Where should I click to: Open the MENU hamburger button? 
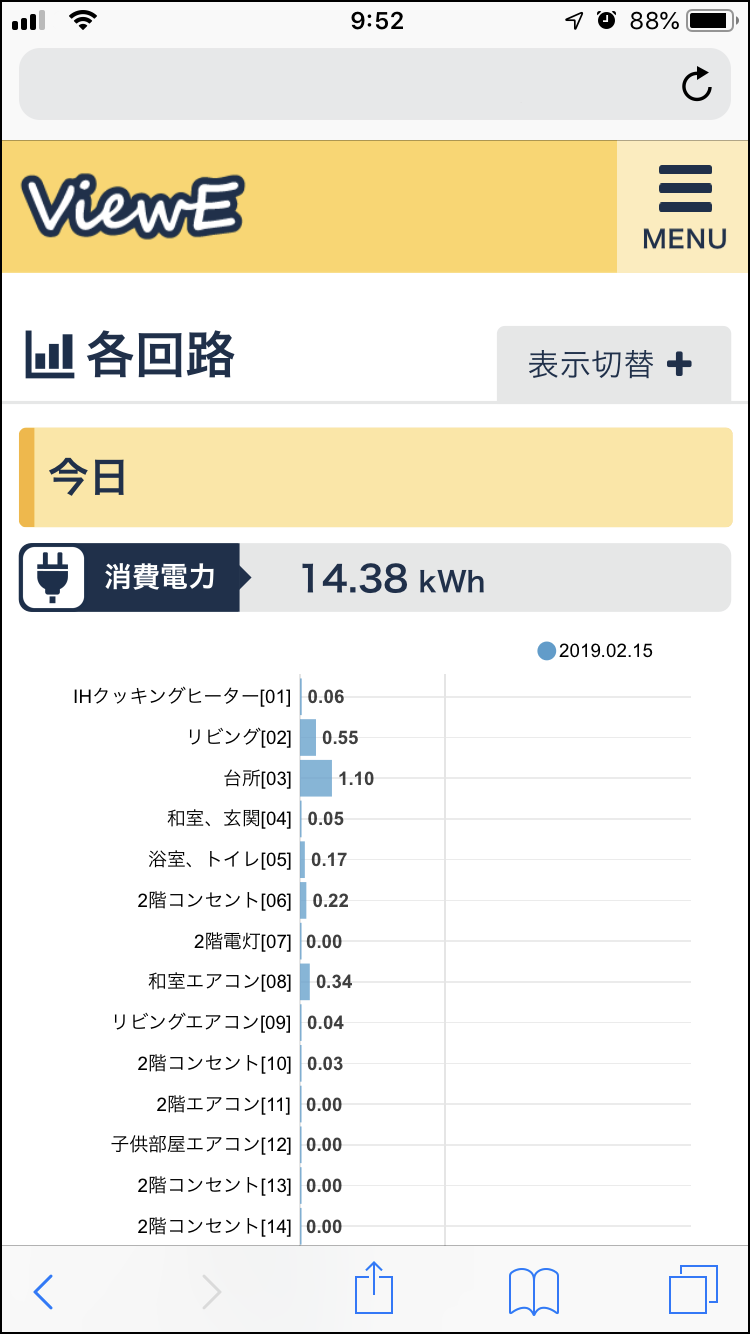click(x=684, y=207)
